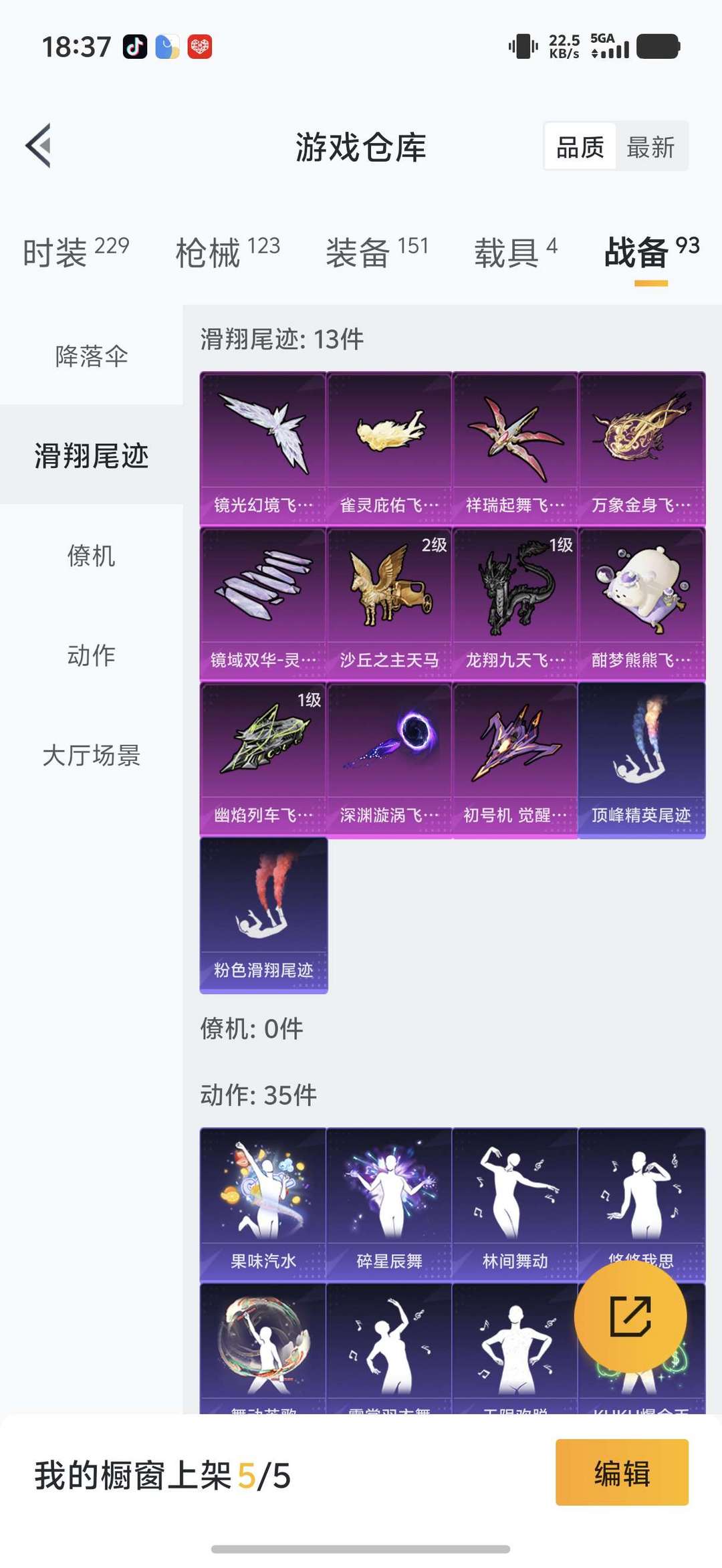Open the 顶峰精英尾迹 item

pos(641,760)
